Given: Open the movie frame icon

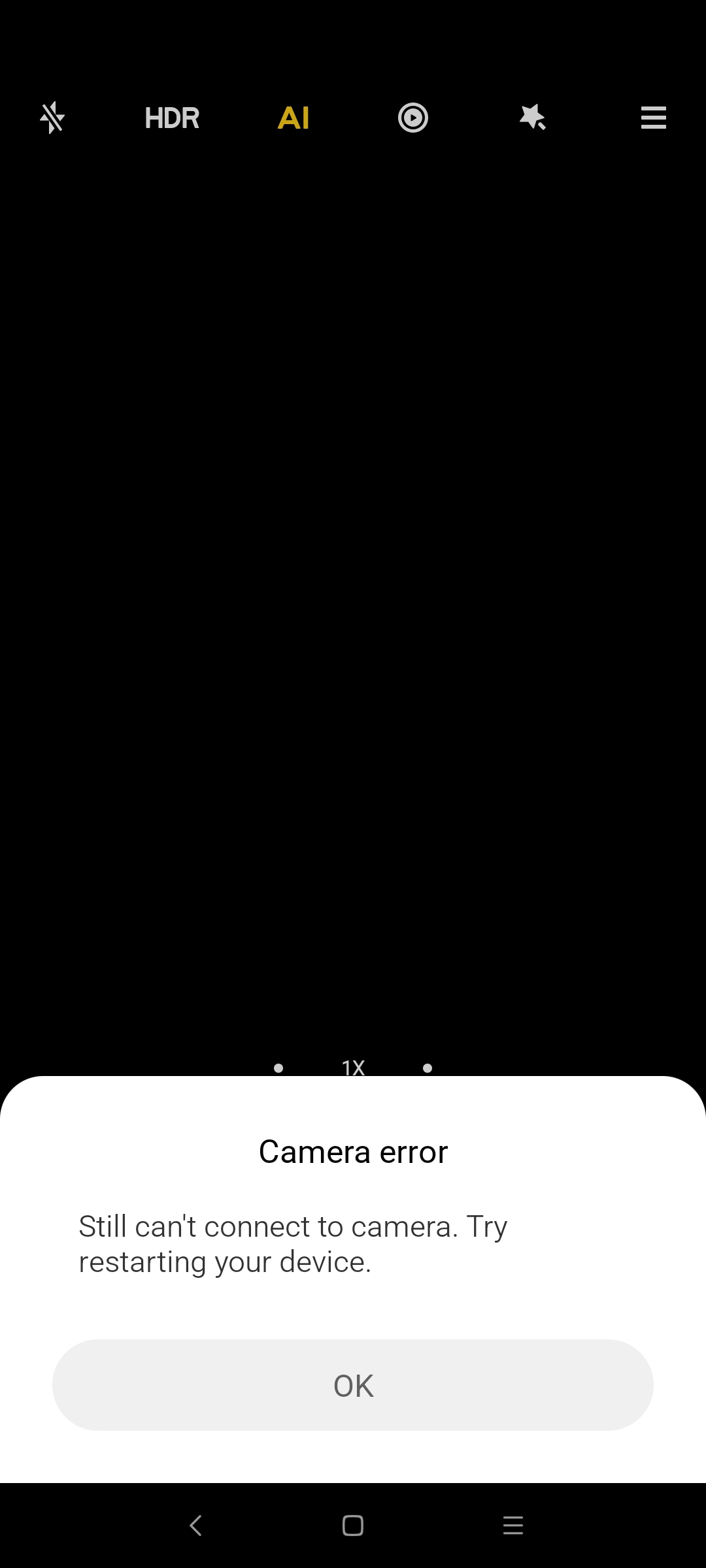Looking at the screenshot, I should pos(413,118).
